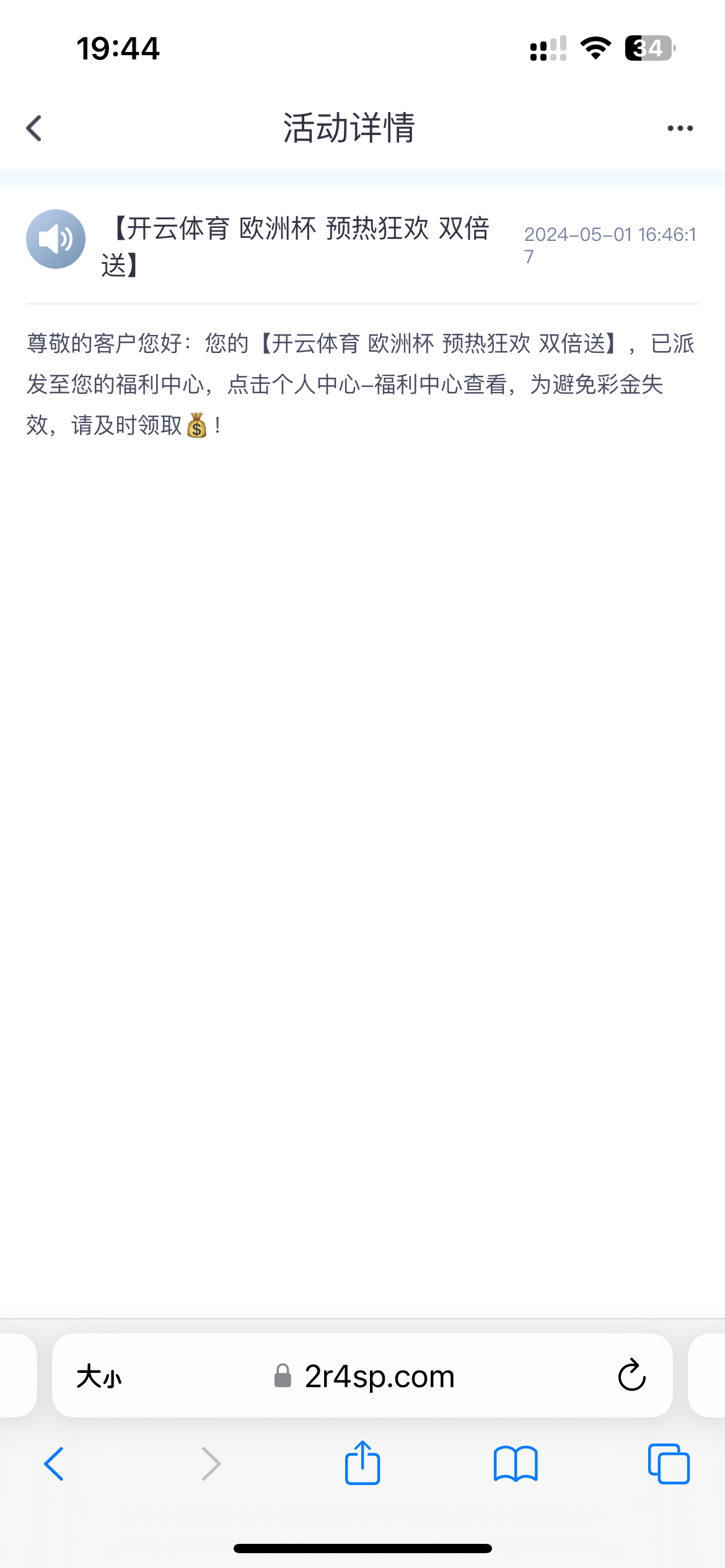Screen dimensions: 725x1568
Task: Go back from the 活动详情 page
Action: [x=35, y=128]
